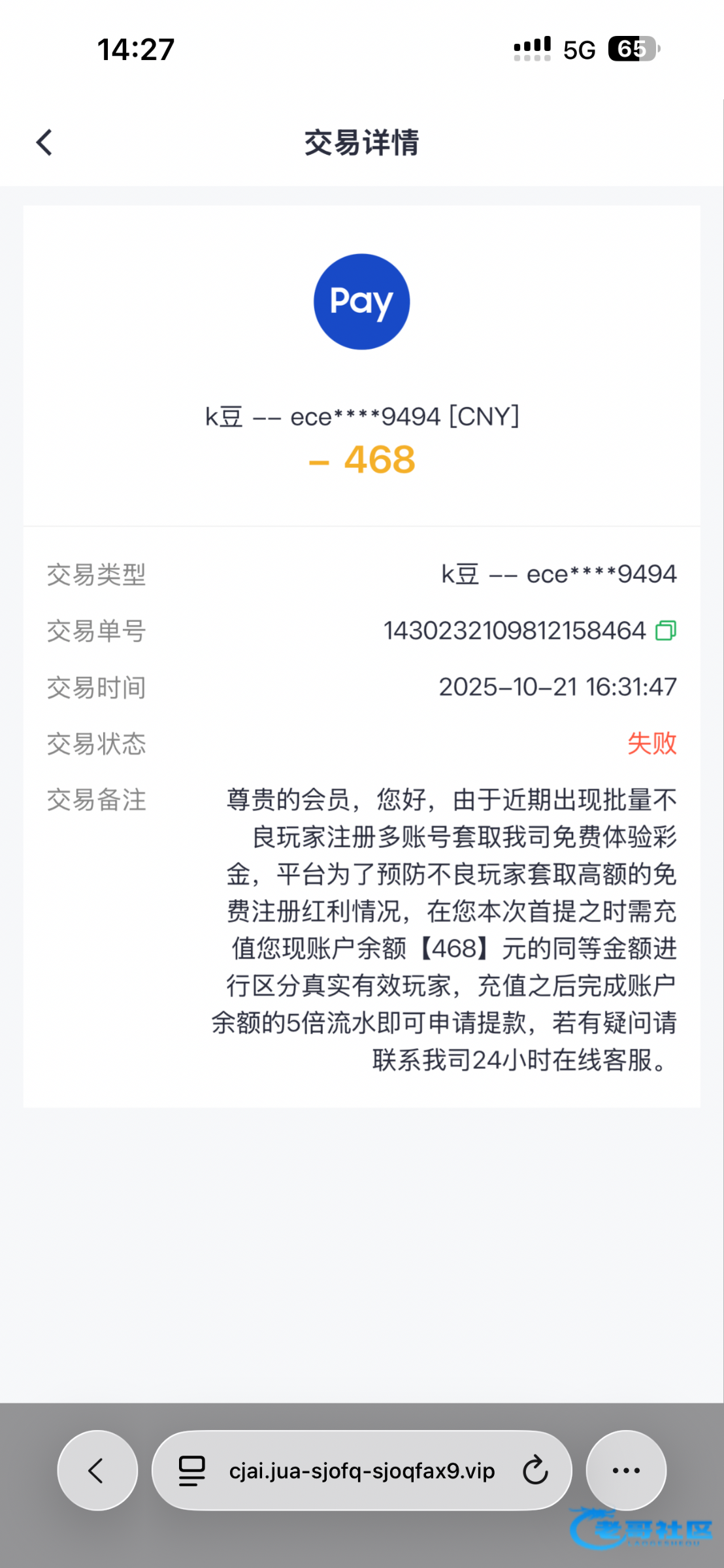This screenshot has width=724, height=1568.
Task: Reload the current web page
Action: tap(535, 1471)
